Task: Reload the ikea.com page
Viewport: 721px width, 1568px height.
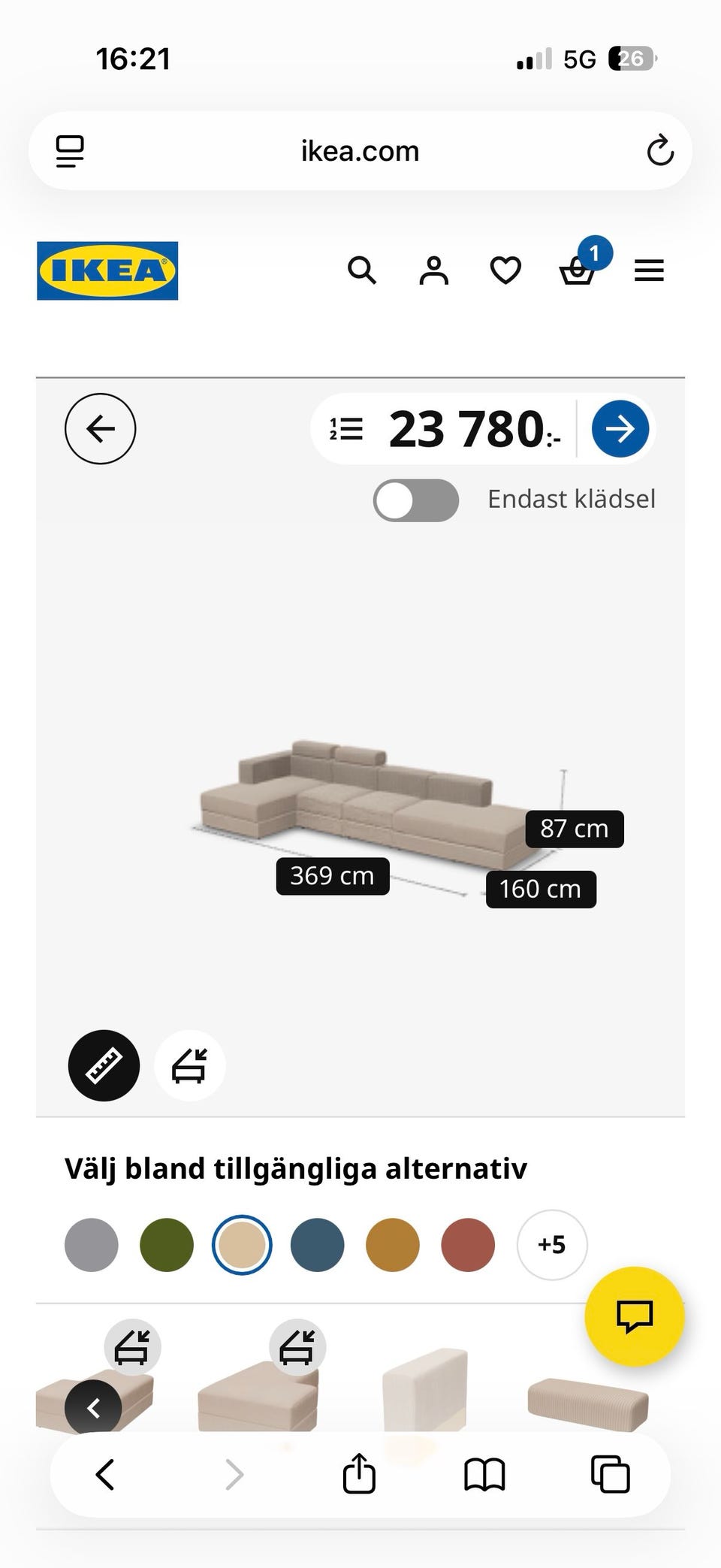Action: coord(660,150)
